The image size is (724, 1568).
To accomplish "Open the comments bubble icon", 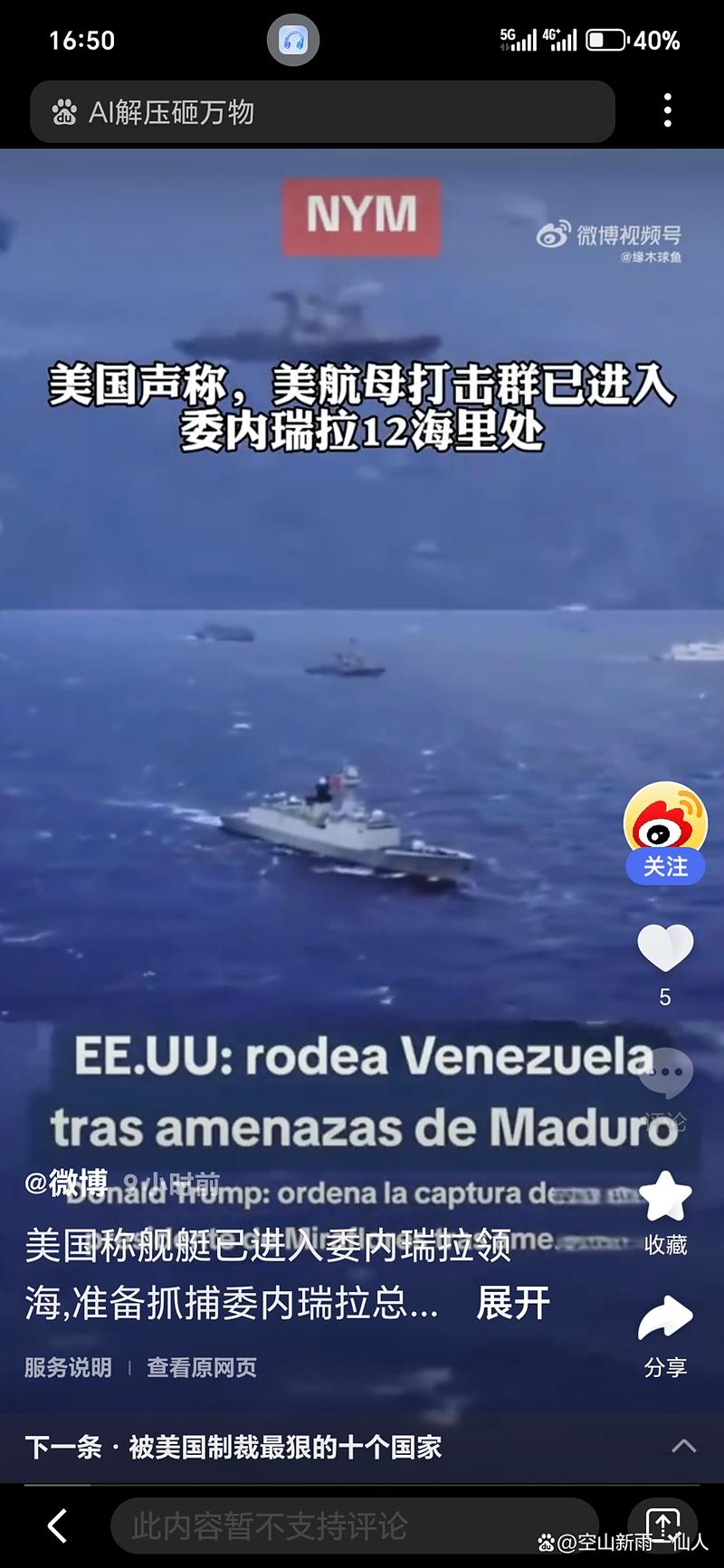I will tap(666, 1075).
